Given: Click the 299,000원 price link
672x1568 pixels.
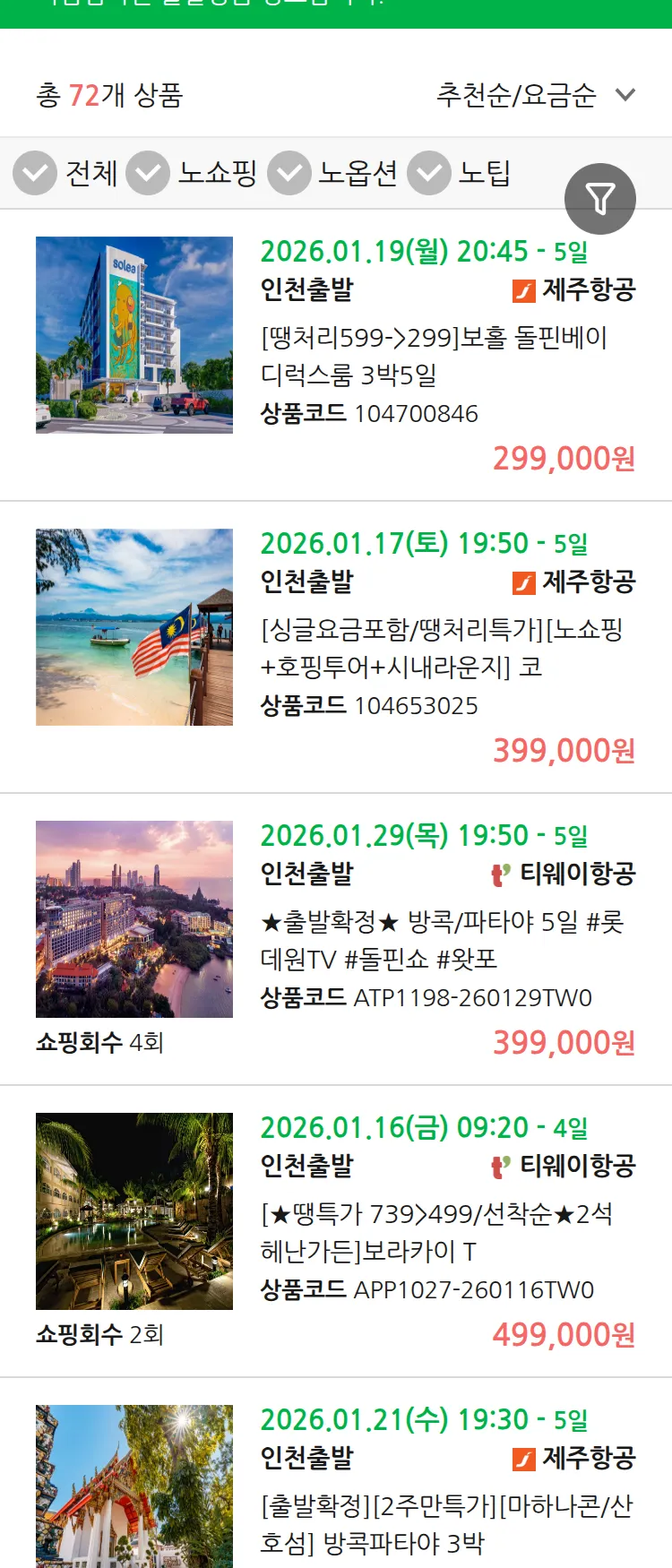Looking at the screenshot, I should (564, 458).
